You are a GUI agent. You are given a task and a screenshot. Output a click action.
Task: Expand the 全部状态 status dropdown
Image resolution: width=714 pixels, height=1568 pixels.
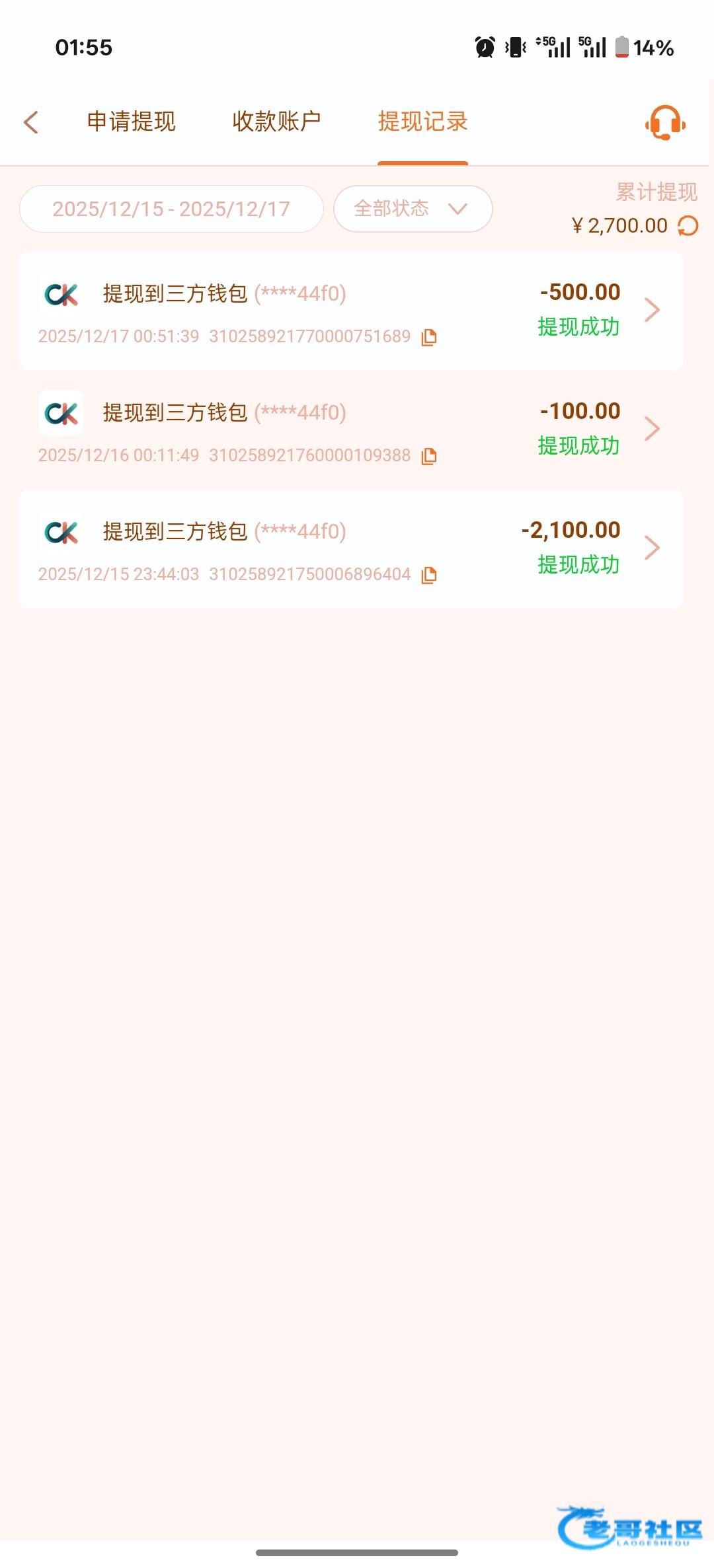coord(413,209)
